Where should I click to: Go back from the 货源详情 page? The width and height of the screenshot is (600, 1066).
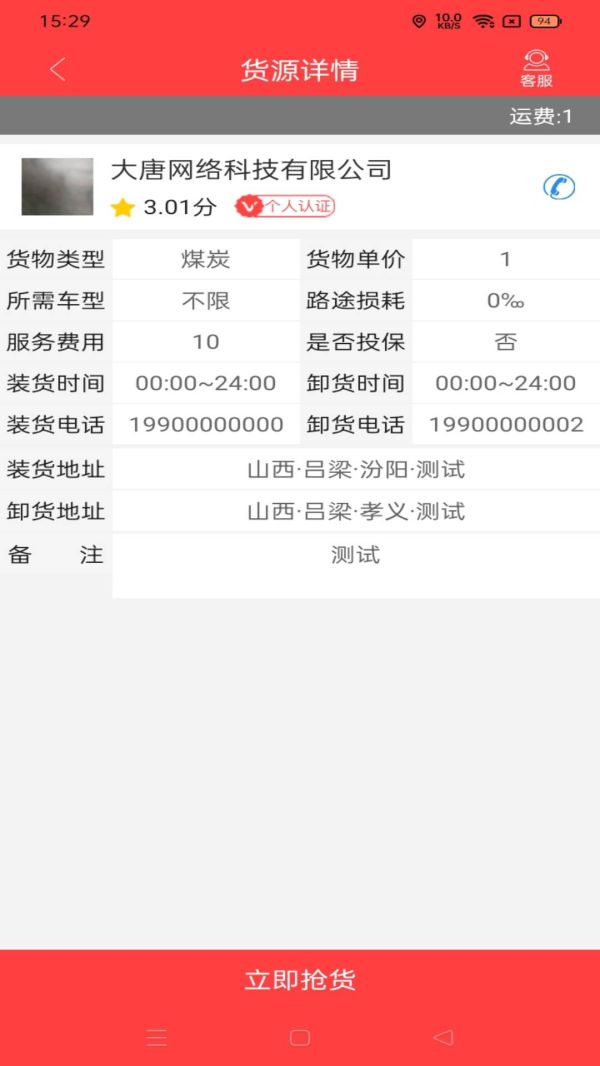[x=57, y=69]
